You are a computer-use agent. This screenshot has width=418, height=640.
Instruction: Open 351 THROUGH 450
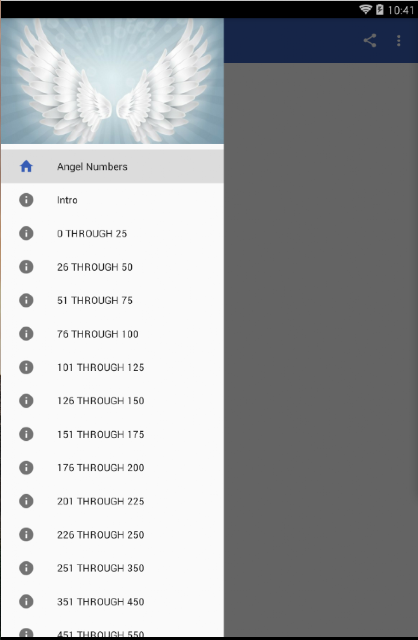pos(112,602)
